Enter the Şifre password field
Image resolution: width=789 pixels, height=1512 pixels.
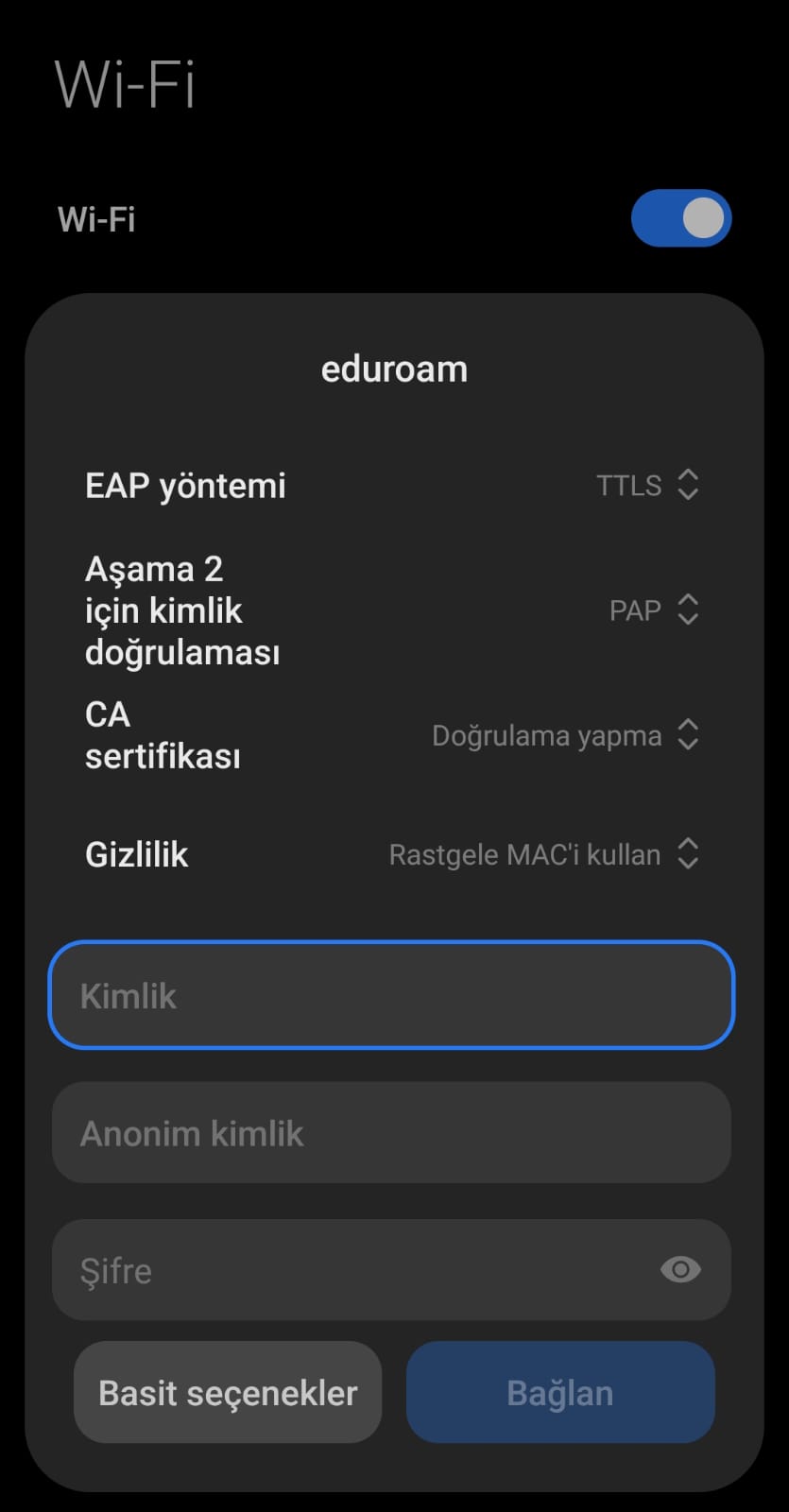[350, 1270]
